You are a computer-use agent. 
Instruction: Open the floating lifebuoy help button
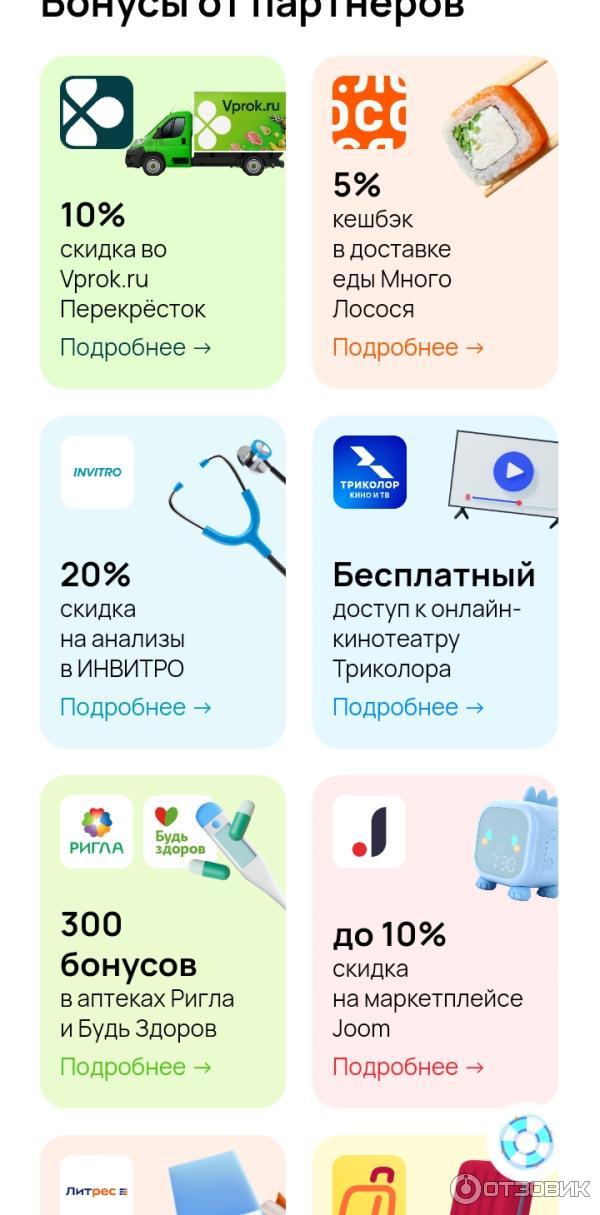[x=526, y=1142]
